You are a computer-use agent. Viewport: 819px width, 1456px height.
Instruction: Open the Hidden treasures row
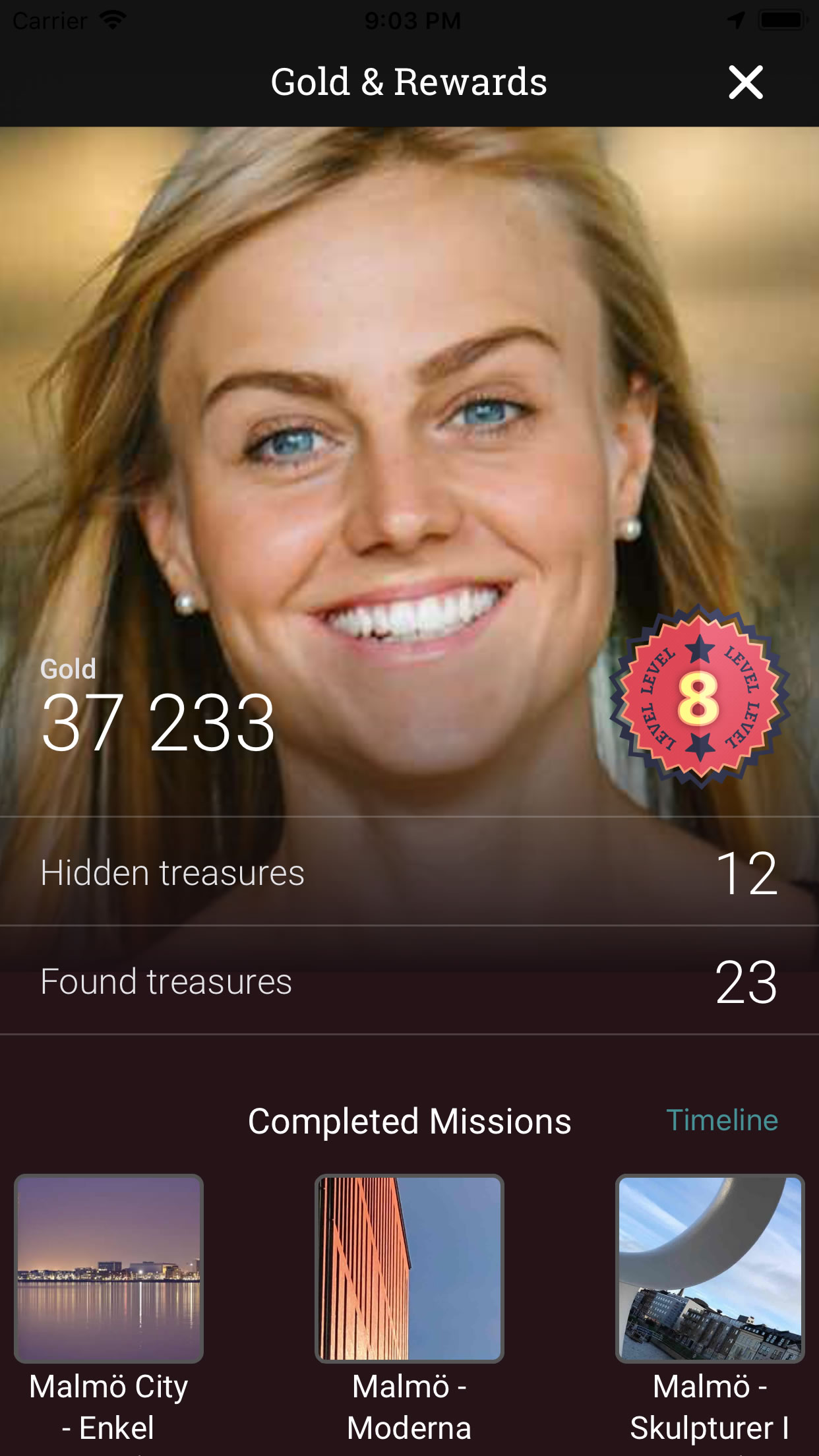click(x=409, y=872)
